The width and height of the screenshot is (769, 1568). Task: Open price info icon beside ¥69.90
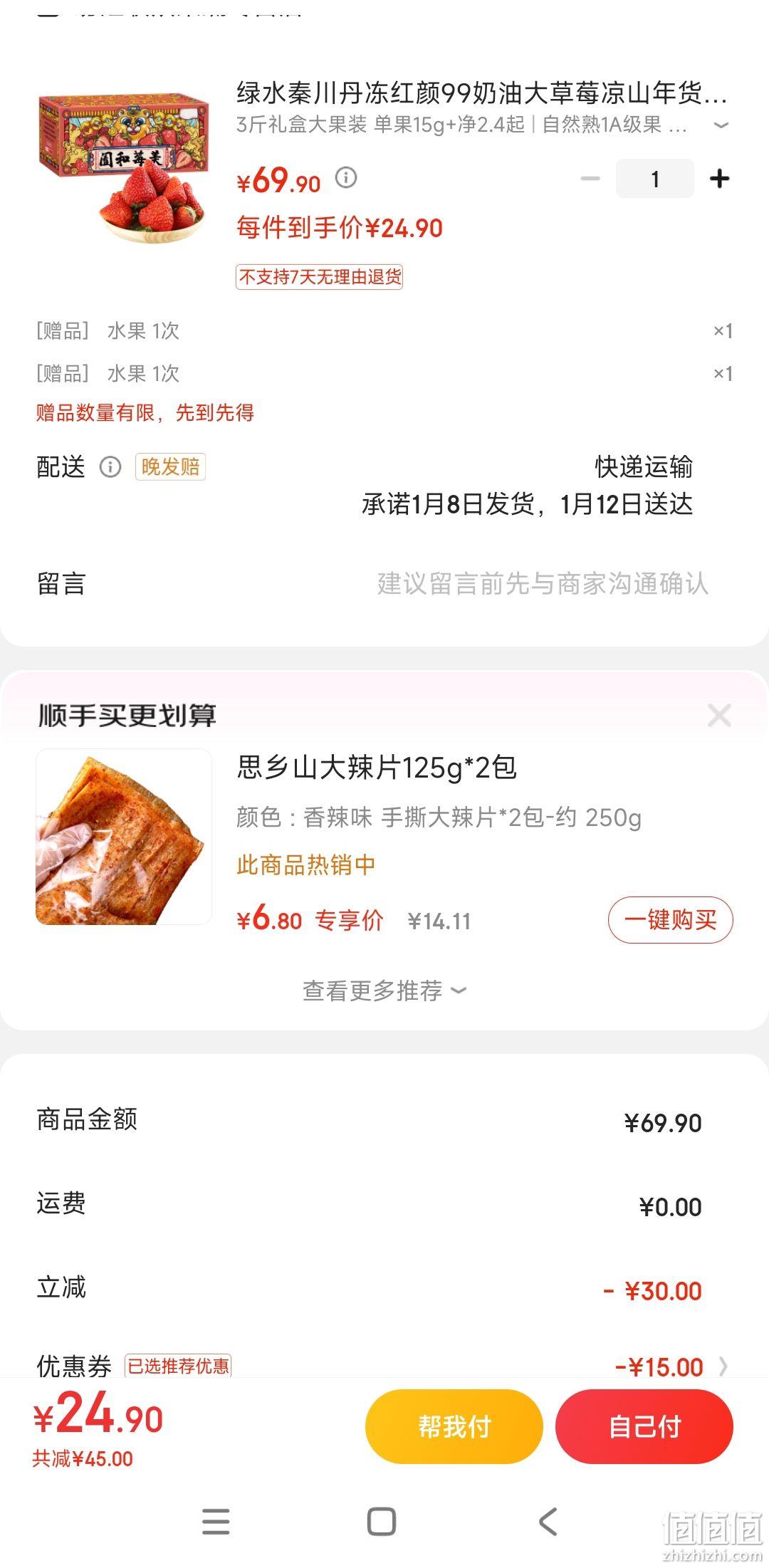(346, 177)
